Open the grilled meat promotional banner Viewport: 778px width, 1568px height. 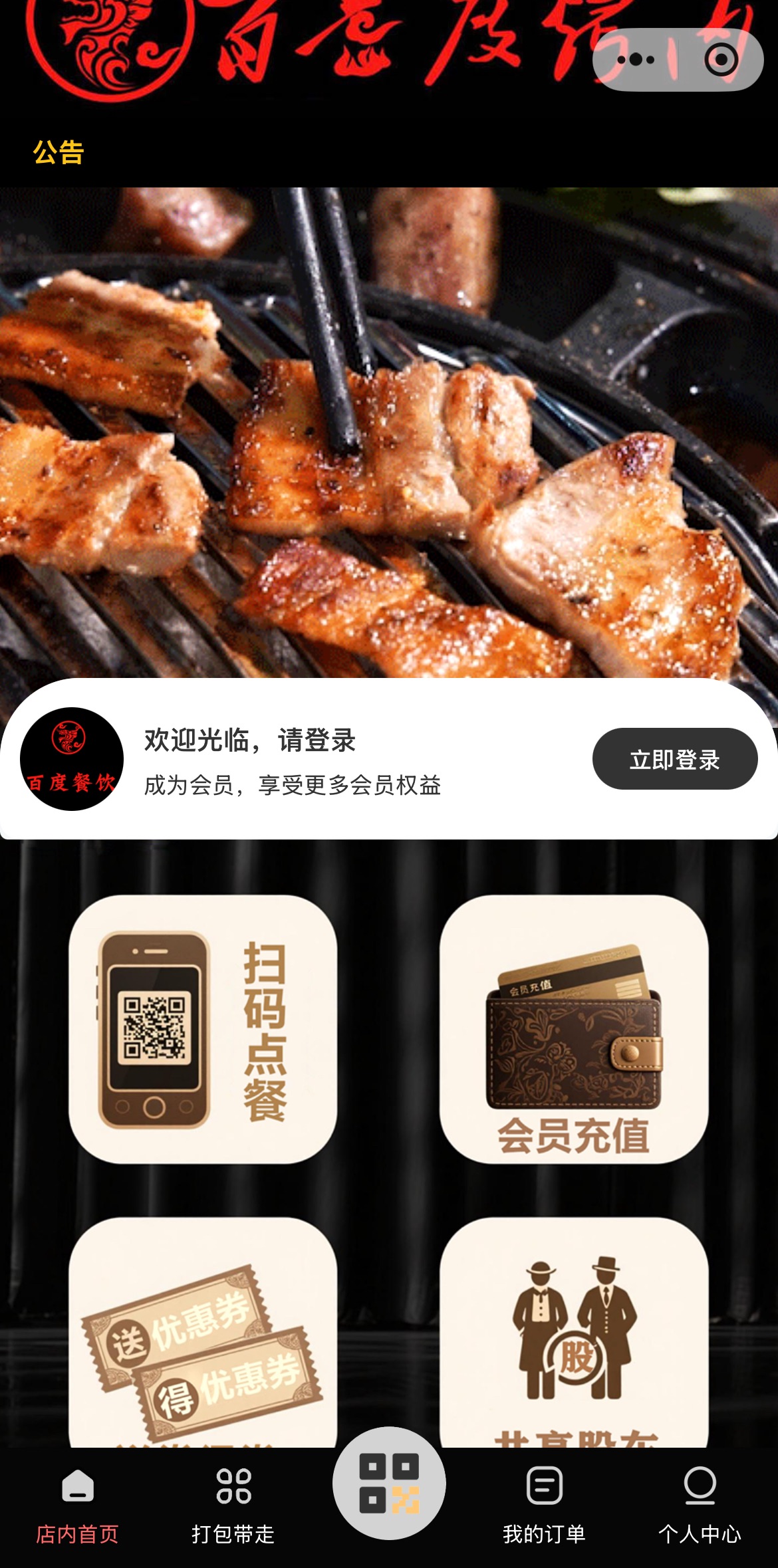coord(389,432)
